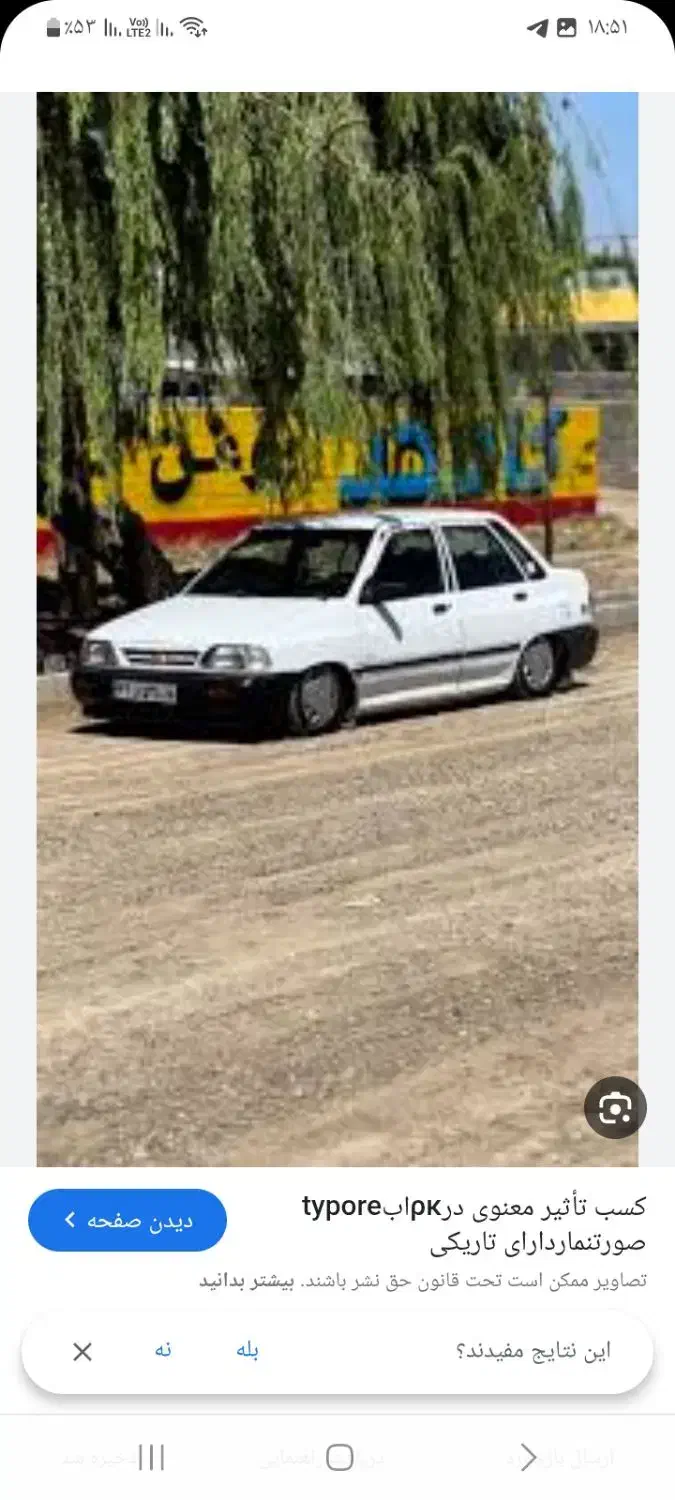675x1500 pixels.
Task: Go to the home screen
Action: click(340, 1457)
